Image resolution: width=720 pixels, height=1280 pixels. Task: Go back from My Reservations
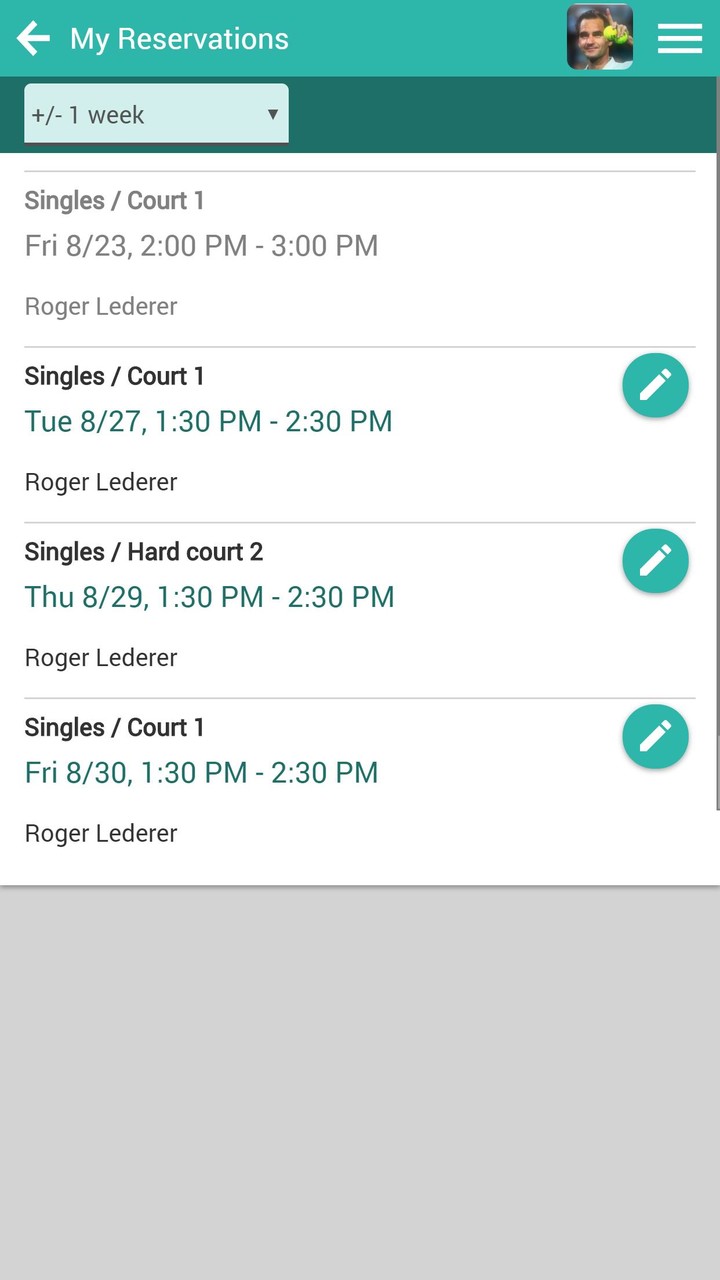click(33, 39)
